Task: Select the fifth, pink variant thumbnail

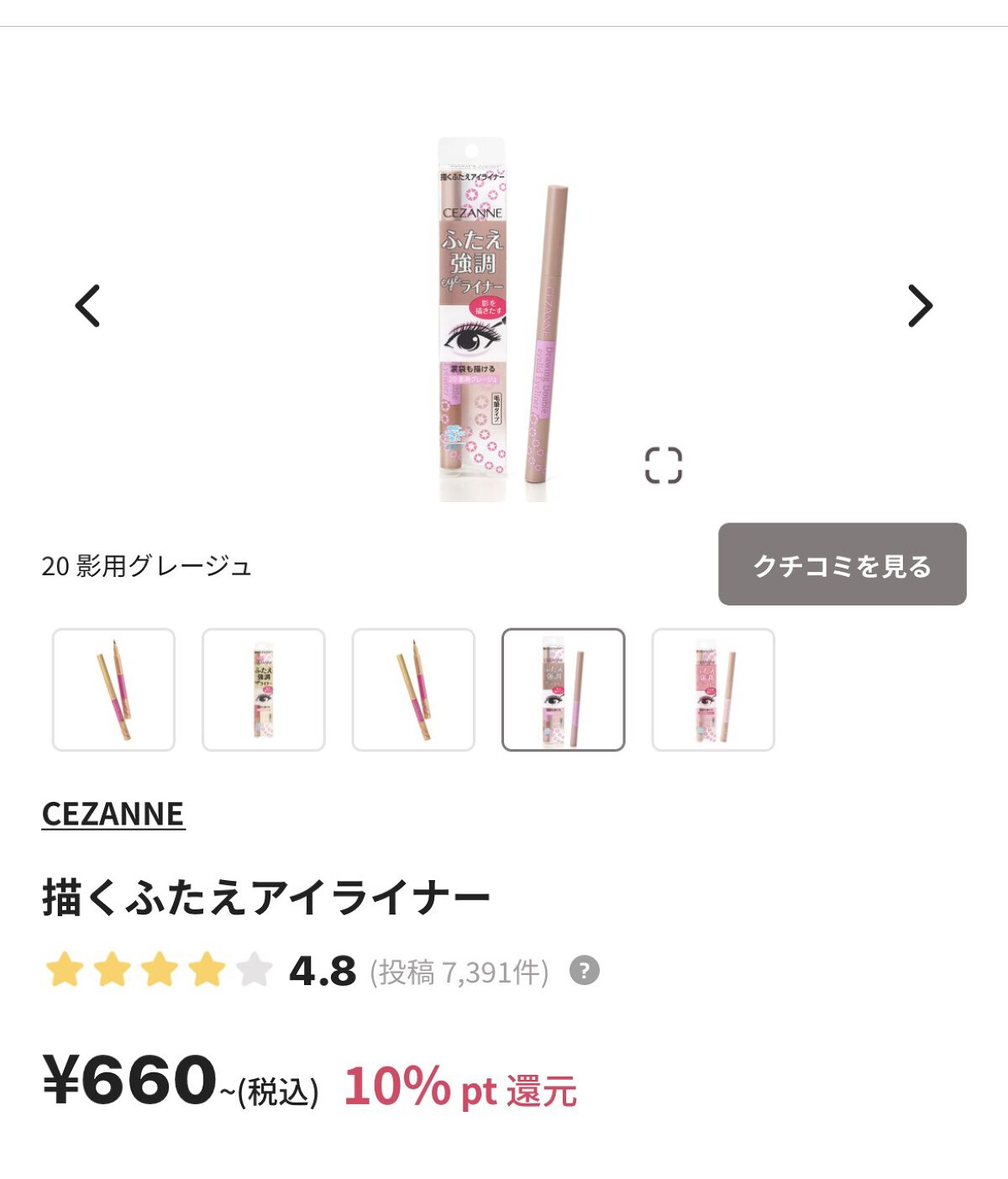Action: (x=712, y=689)
